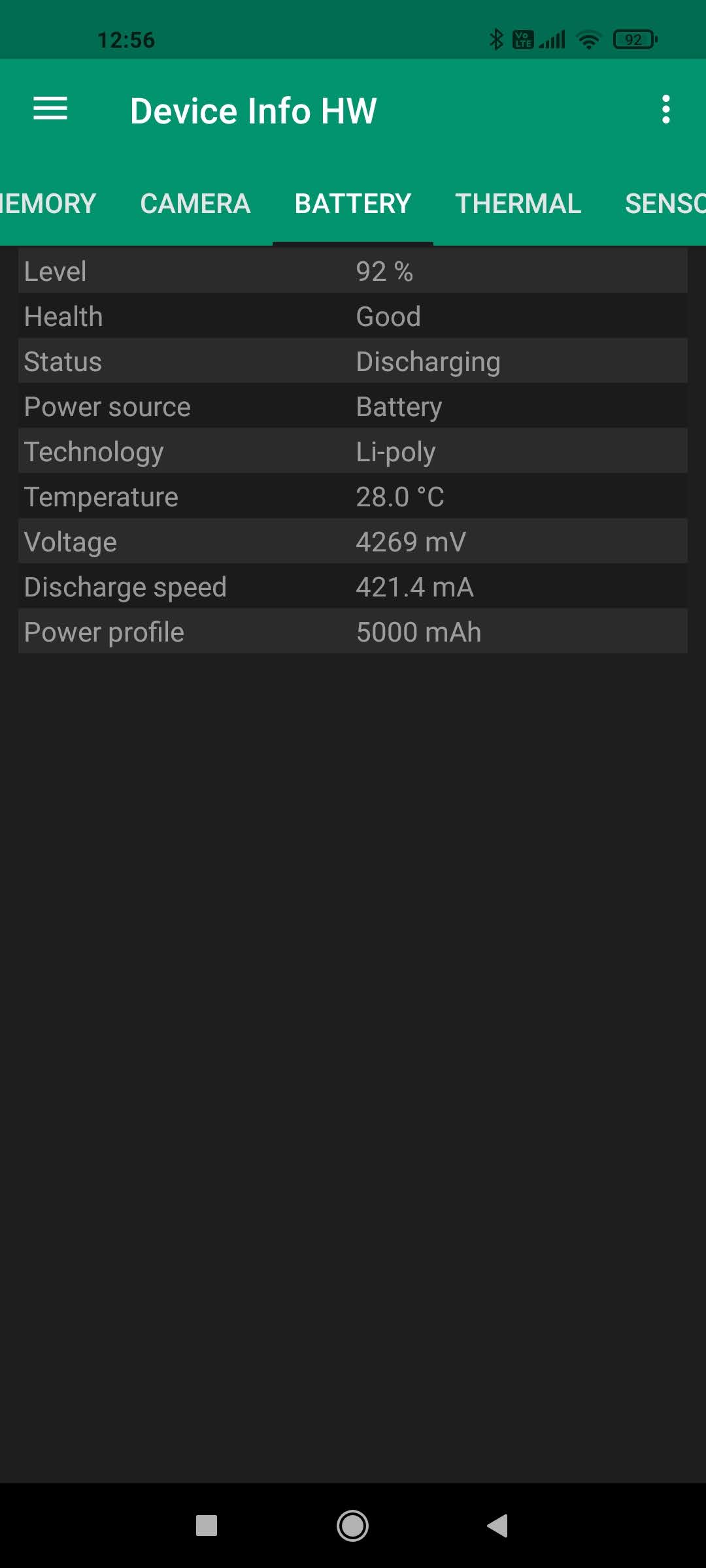Open the Sensors tab

664,204
